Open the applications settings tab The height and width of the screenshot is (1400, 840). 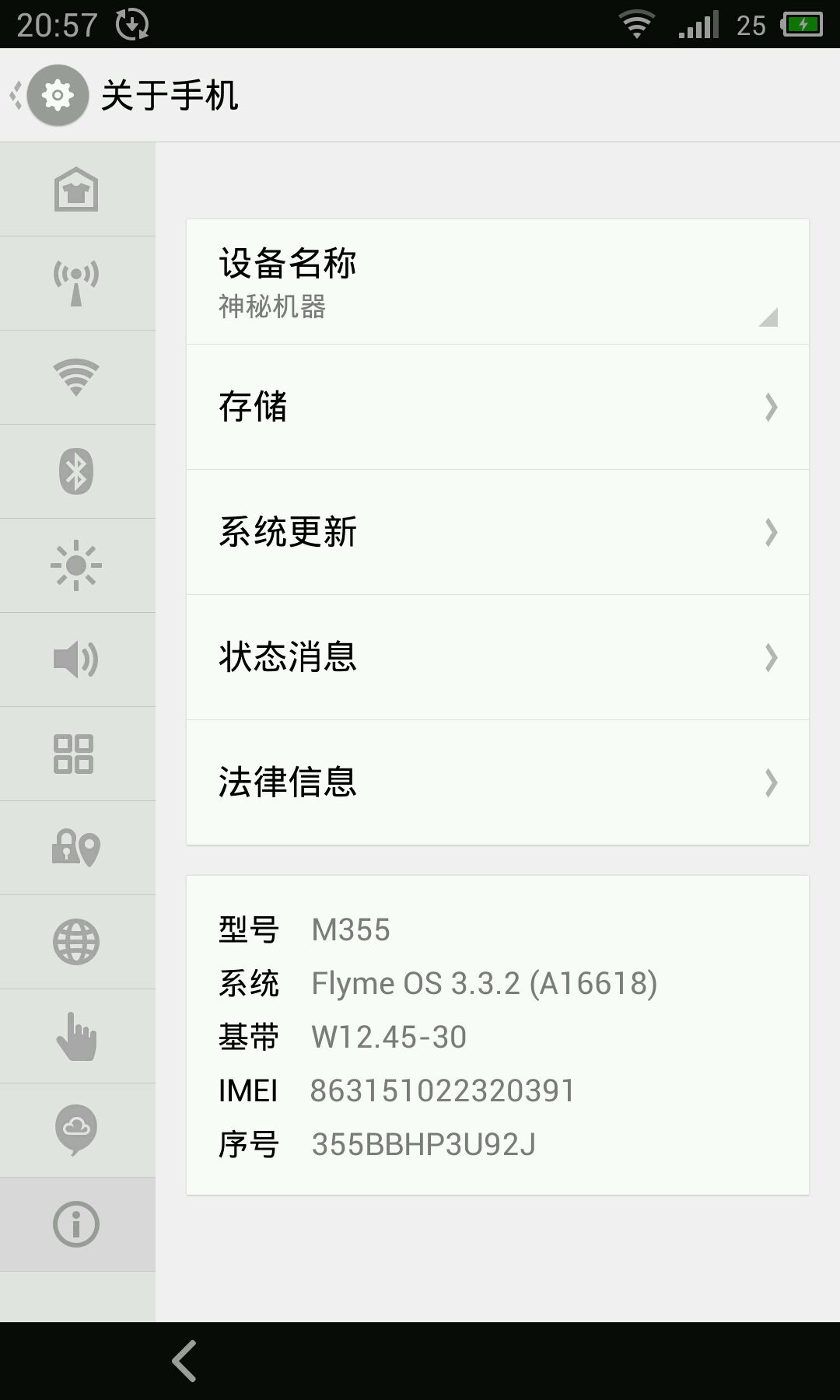point(76,754)
